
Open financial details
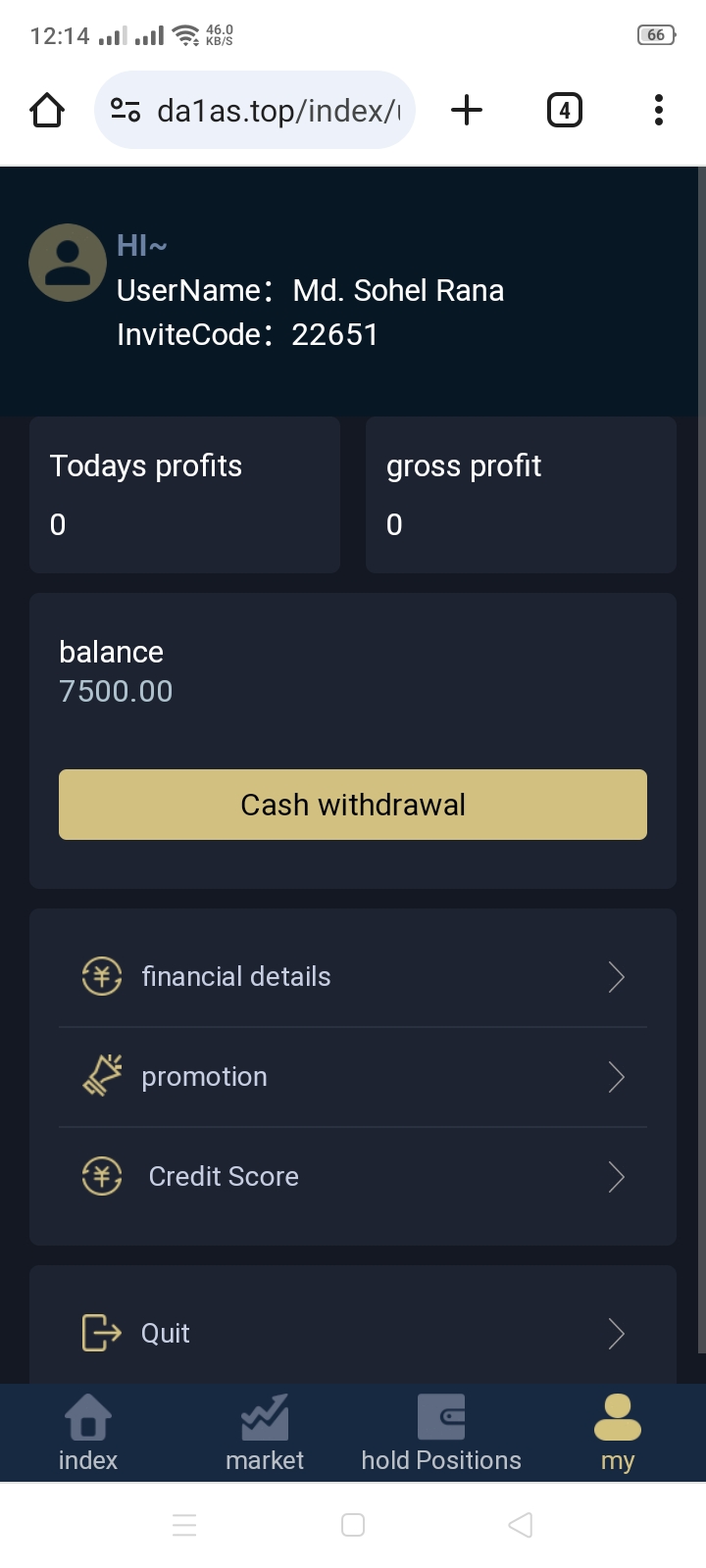[353, 977]
